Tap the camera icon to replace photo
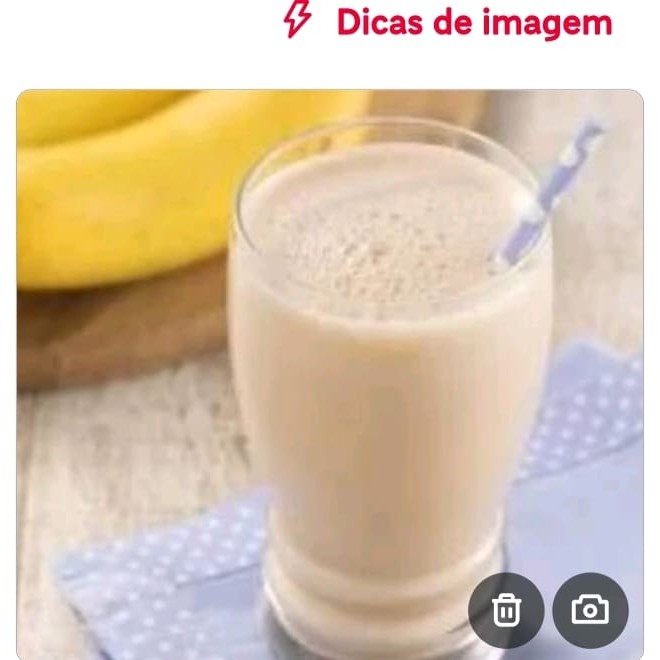Viewport: 660px width, 660px height. click(590, 609)
